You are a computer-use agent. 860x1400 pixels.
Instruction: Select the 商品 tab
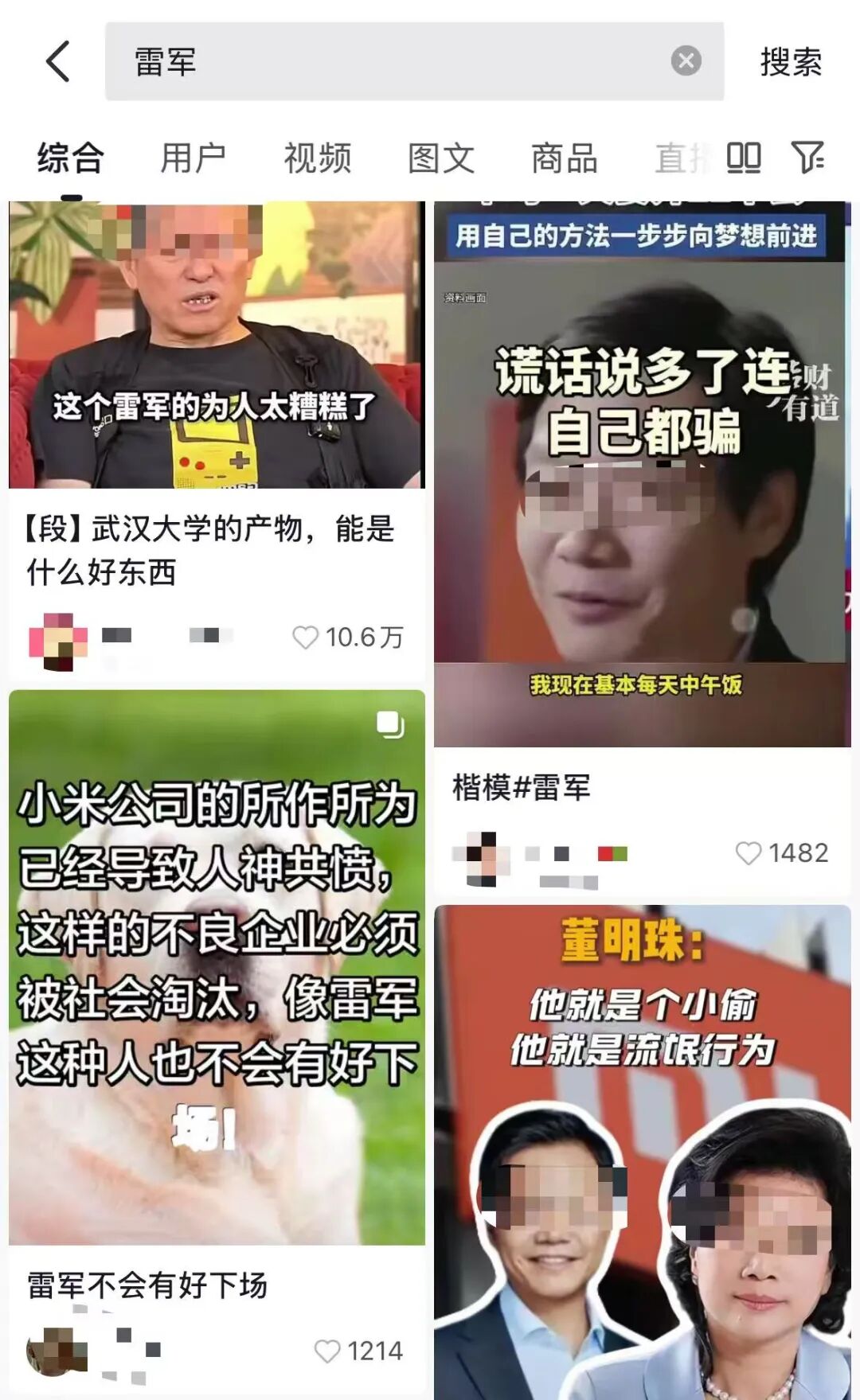point(564,158)
